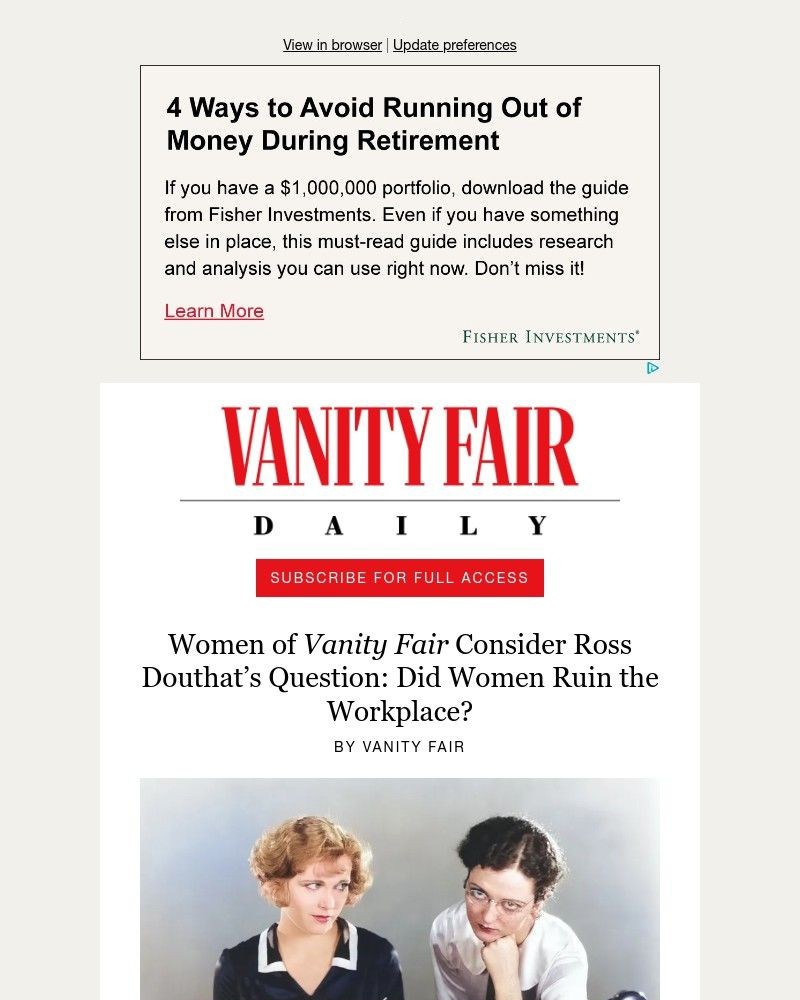The width and height of the screenshot is (800, 1000).
Task: Click the SUBSCRIBE FOR FULL ACCESS button
Action: 399,577
